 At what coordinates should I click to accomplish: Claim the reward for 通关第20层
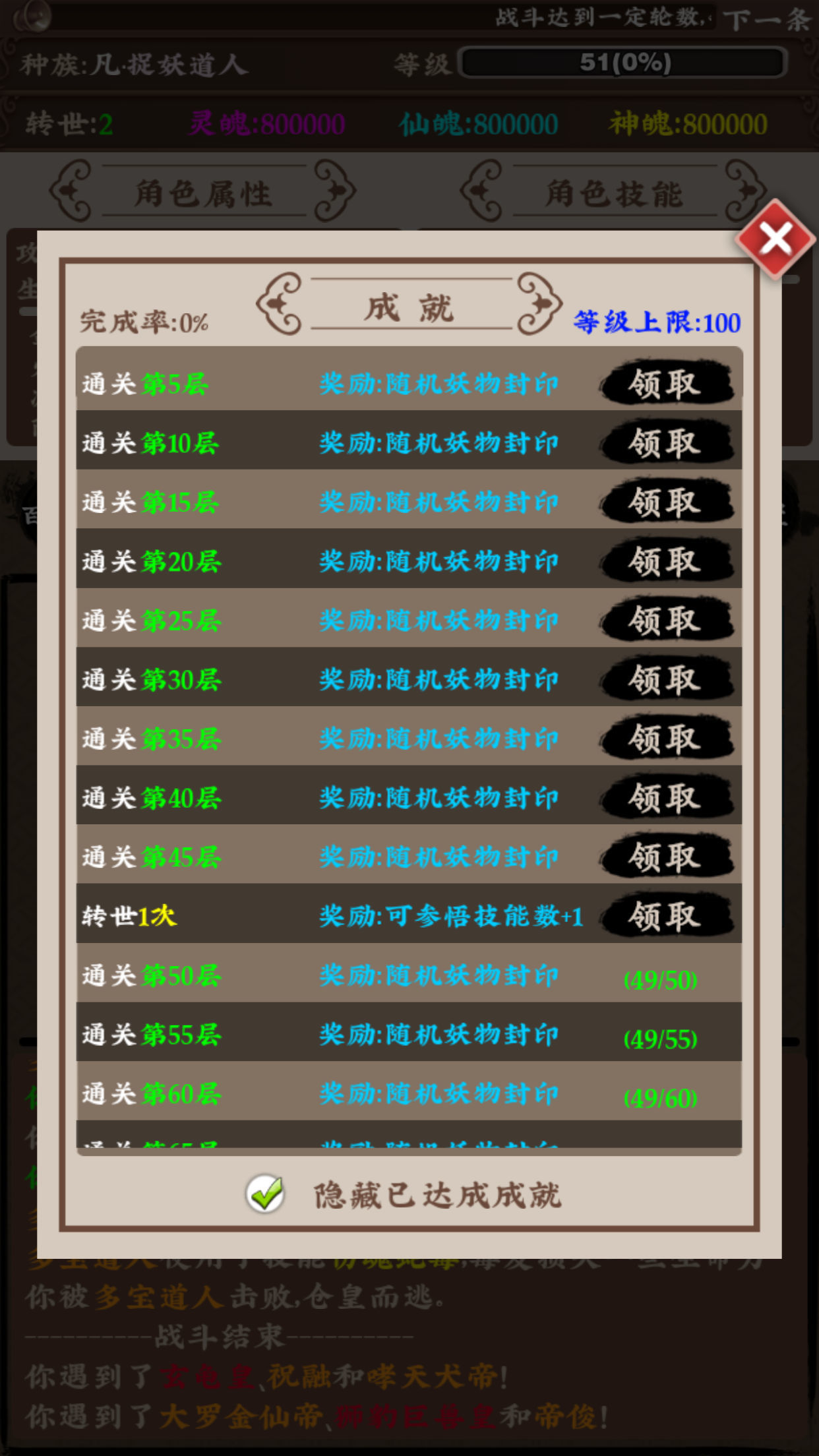coord(667,561)
